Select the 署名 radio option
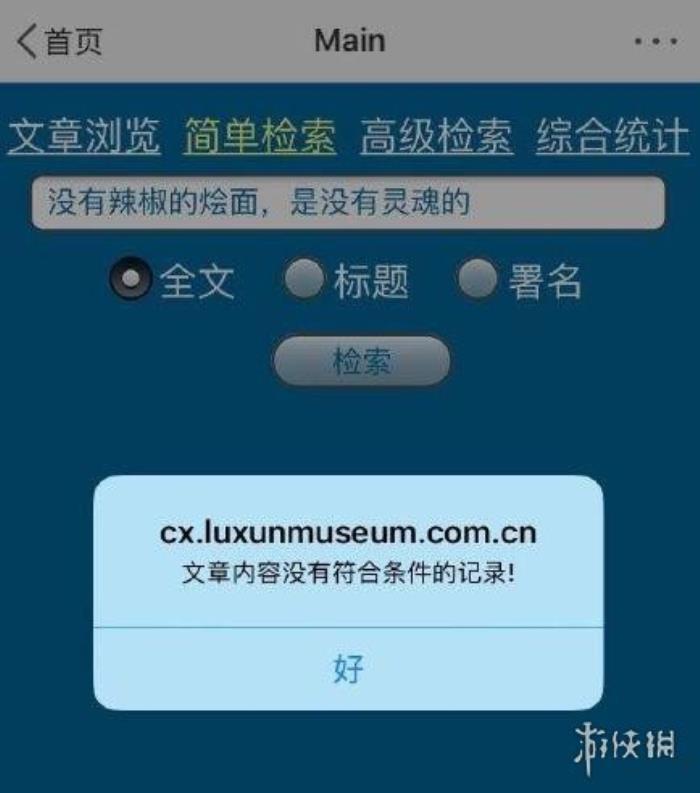 tap(477, 281)
